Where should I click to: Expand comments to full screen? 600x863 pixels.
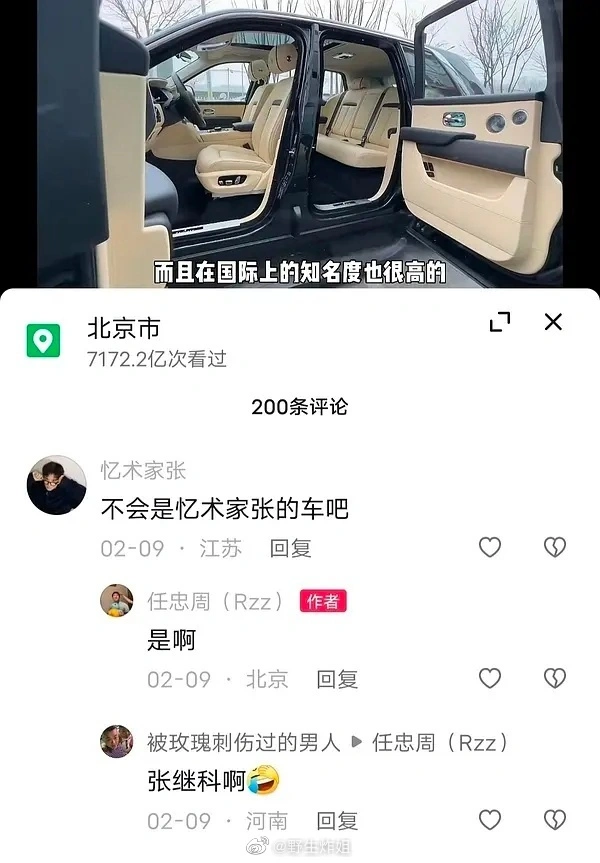[500, 322]
